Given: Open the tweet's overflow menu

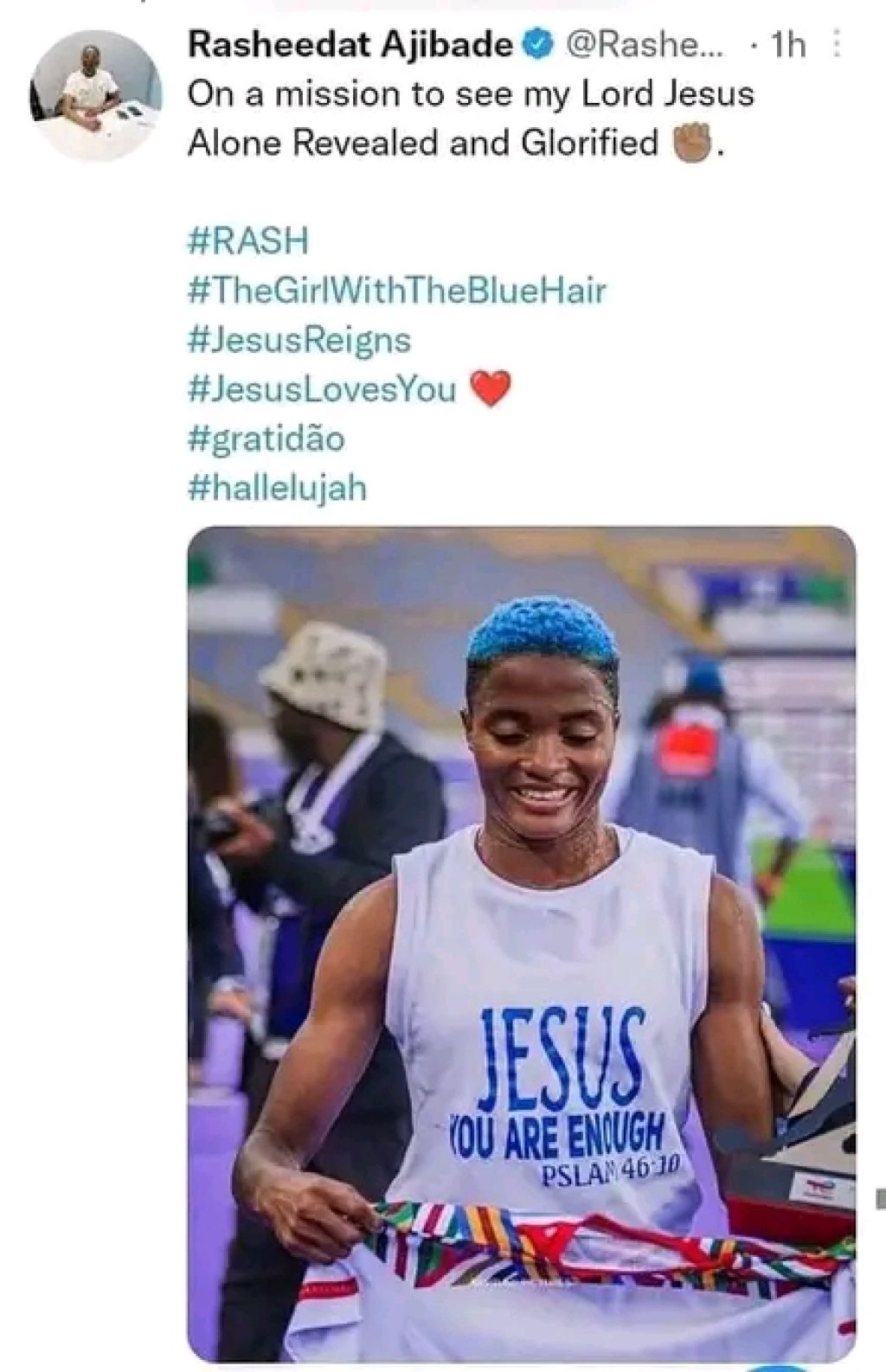Looking at the screenshot, I should pyautogui.click(x=837, y=45).
